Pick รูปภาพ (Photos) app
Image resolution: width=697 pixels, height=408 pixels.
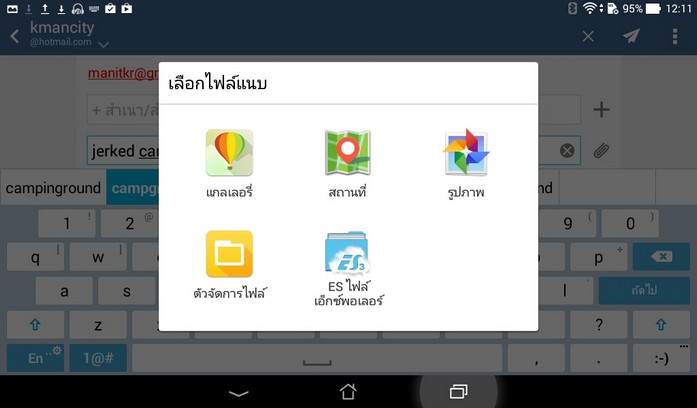coord(466,162)
